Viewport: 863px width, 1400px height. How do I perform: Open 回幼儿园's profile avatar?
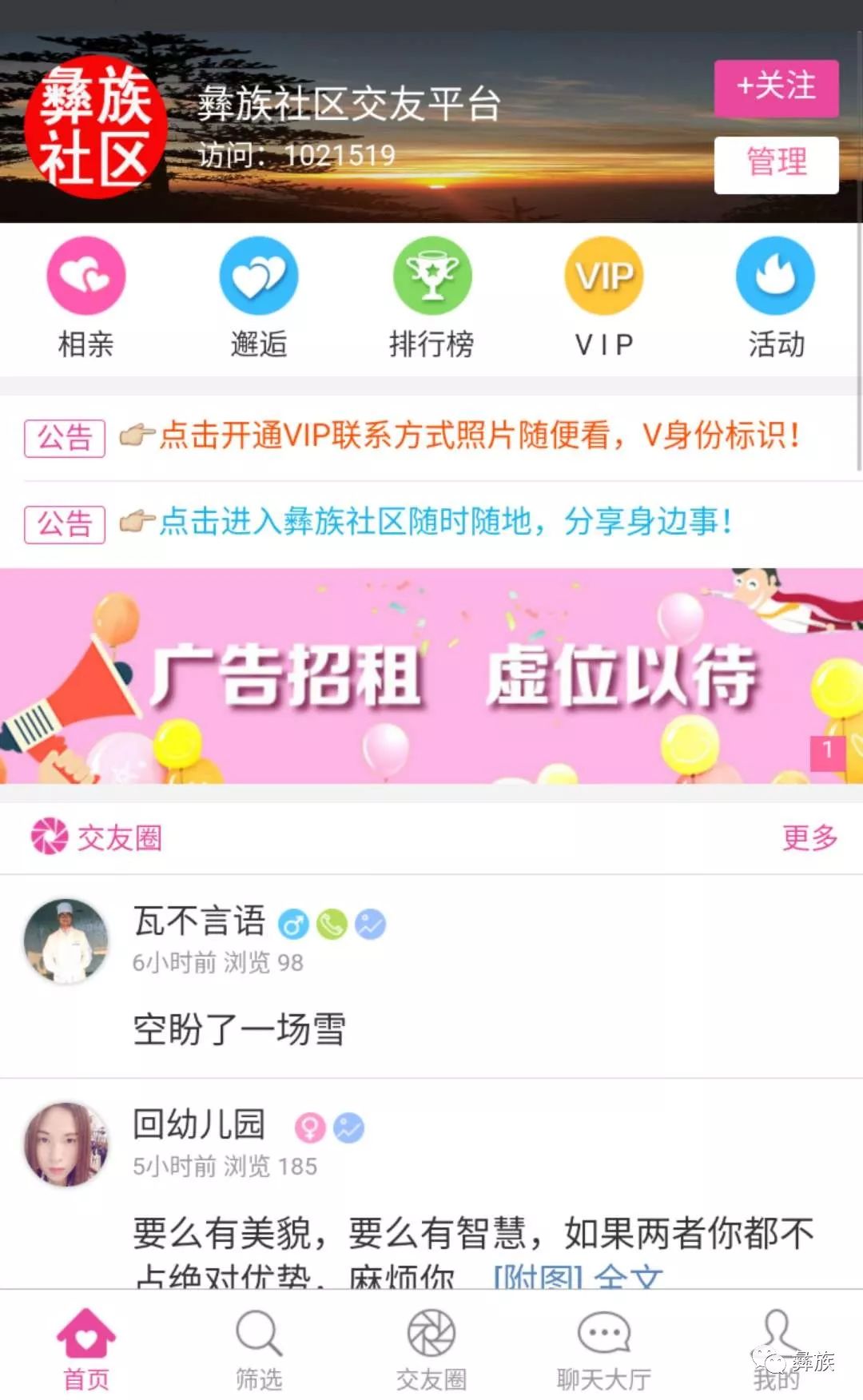(66, 1144)
